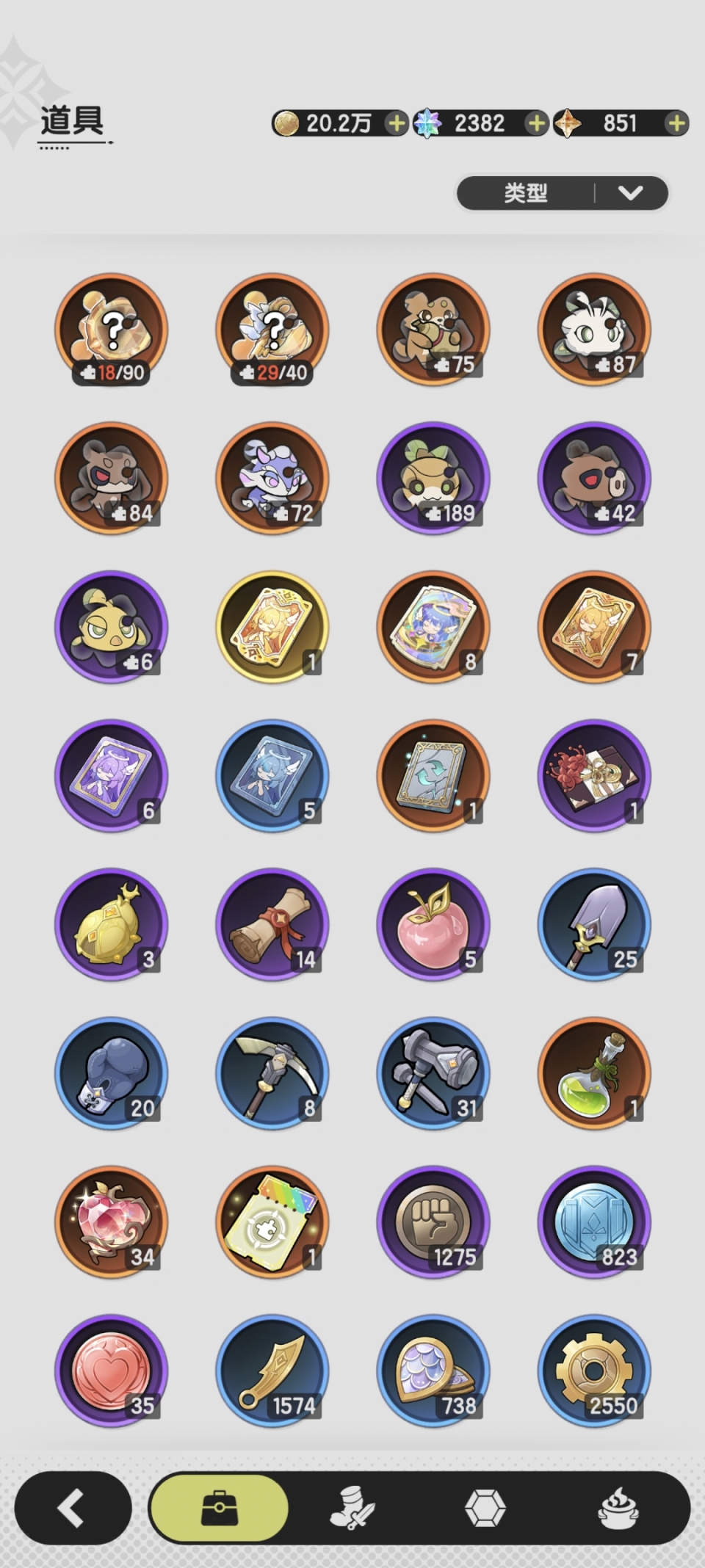Open the mystery fragment item 29/40
The image size is (705, 1568).
click(272, 330)
